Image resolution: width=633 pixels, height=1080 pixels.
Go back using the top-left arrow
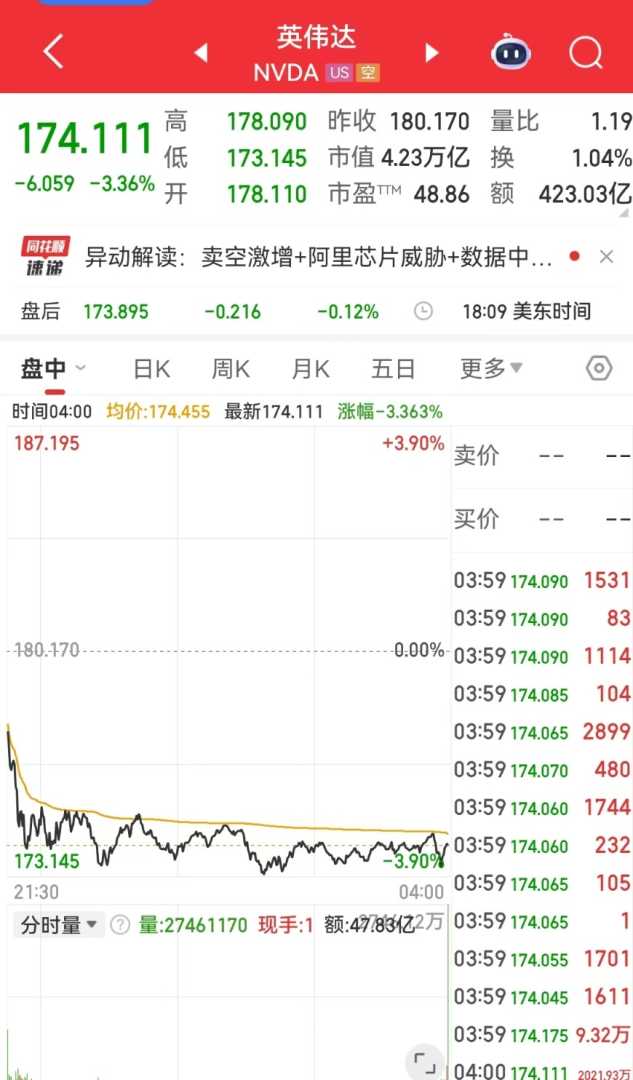[x=53, y=52]
